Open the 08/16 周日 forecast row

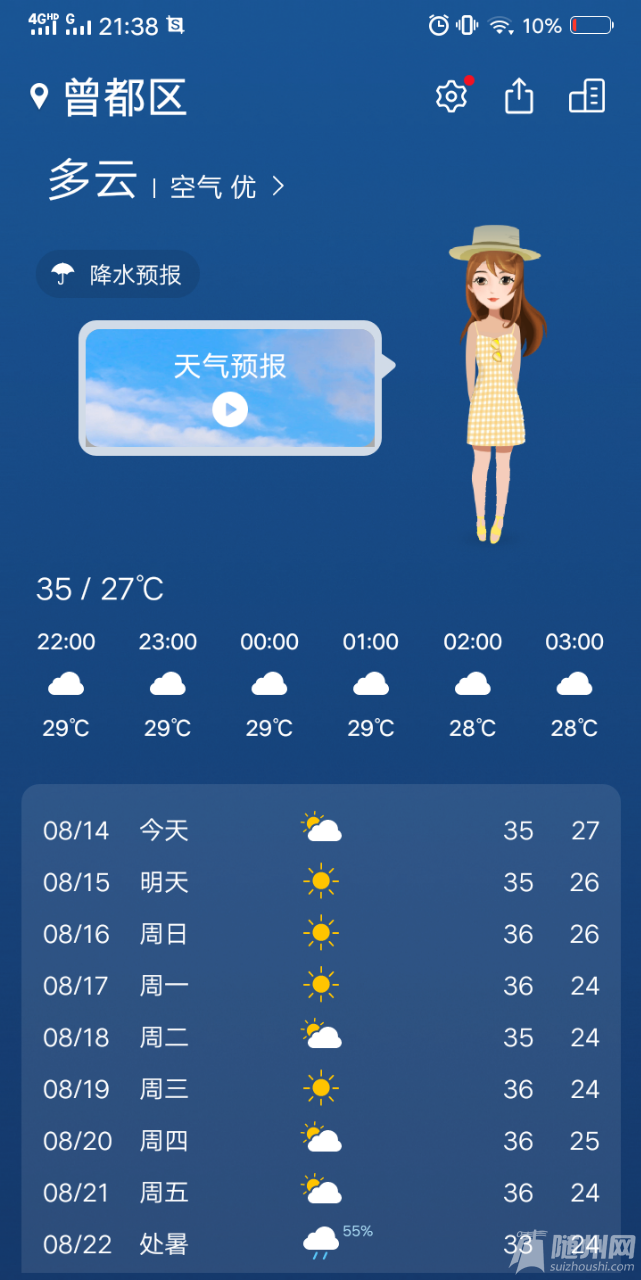pos(320,934)
